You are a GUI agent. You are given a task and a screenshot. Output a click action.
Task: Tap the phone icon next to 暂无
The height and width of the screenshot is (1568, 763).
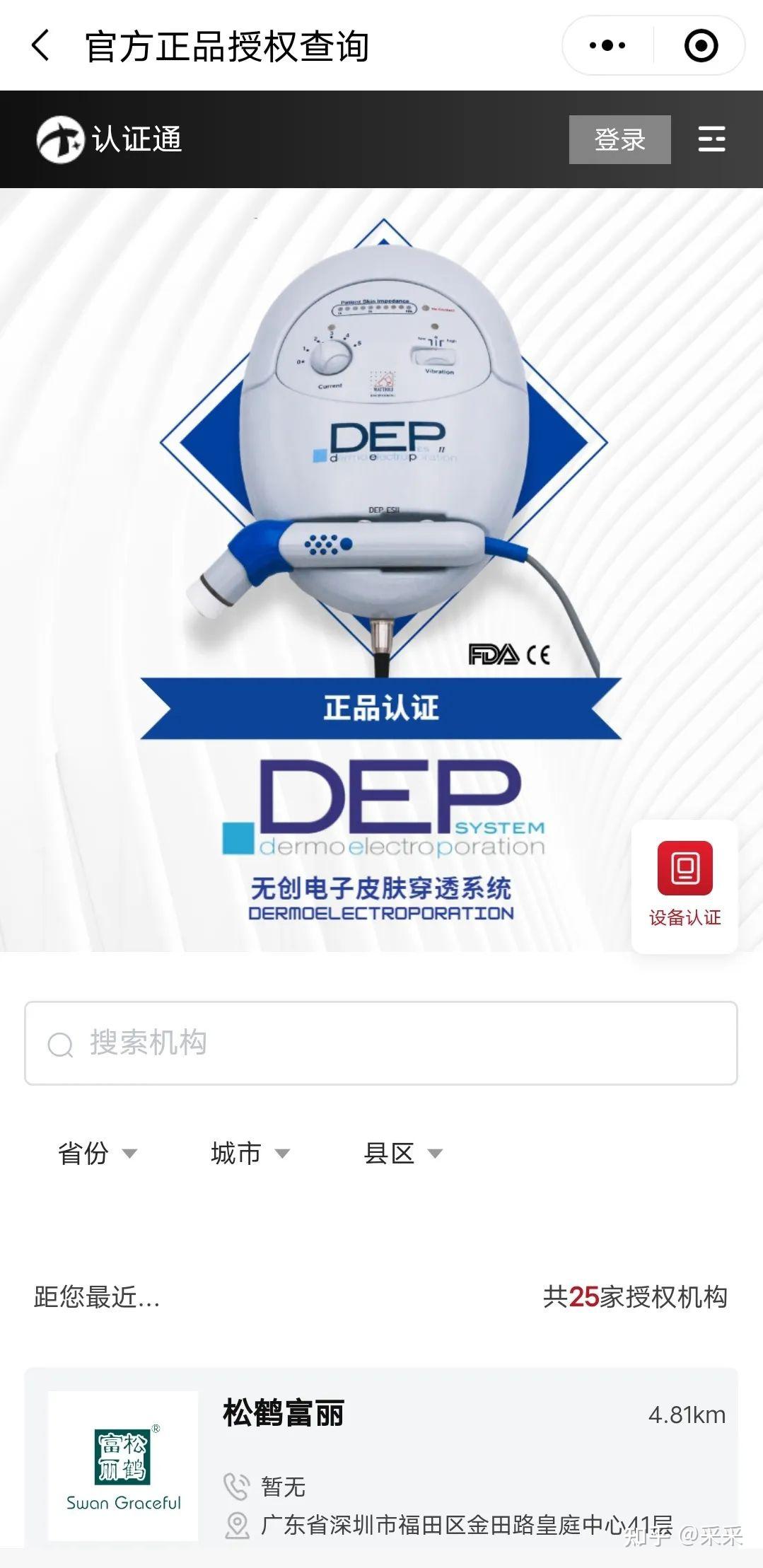pyautogui.click(x=235, y=1486)
